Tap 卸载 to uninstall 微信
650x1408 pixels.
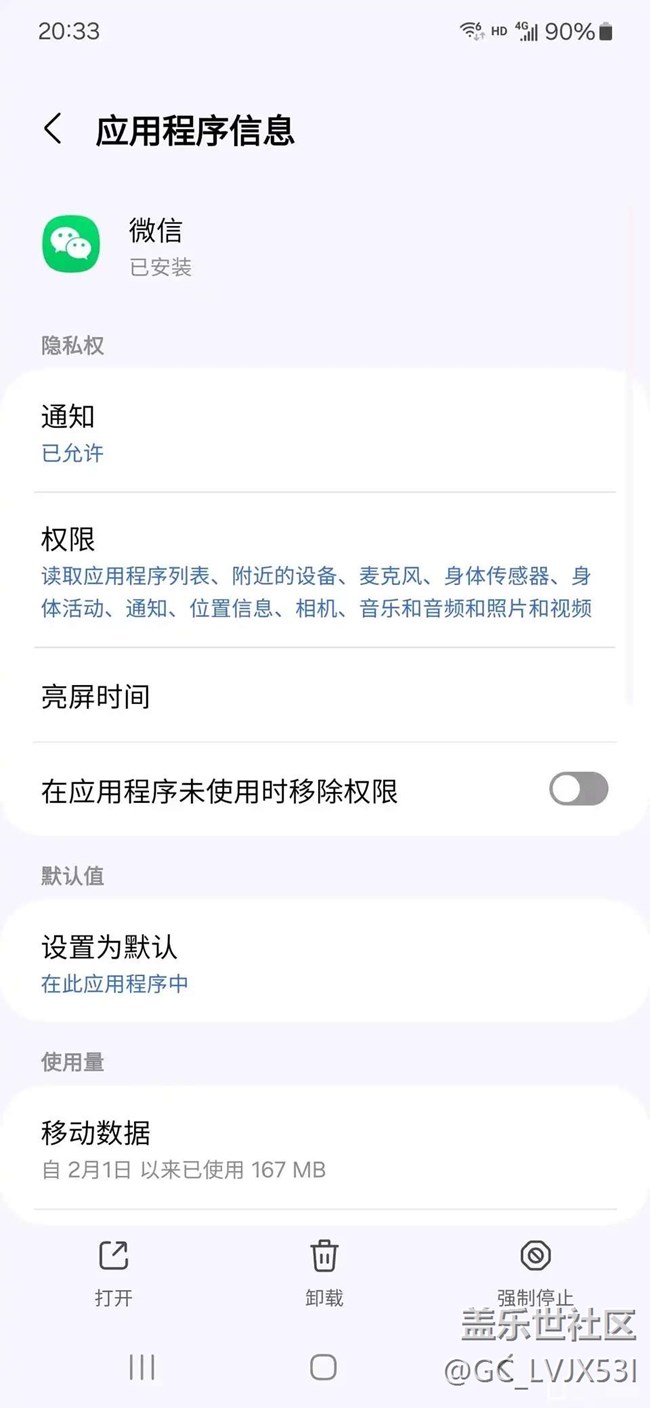[x=324, y=1273]
